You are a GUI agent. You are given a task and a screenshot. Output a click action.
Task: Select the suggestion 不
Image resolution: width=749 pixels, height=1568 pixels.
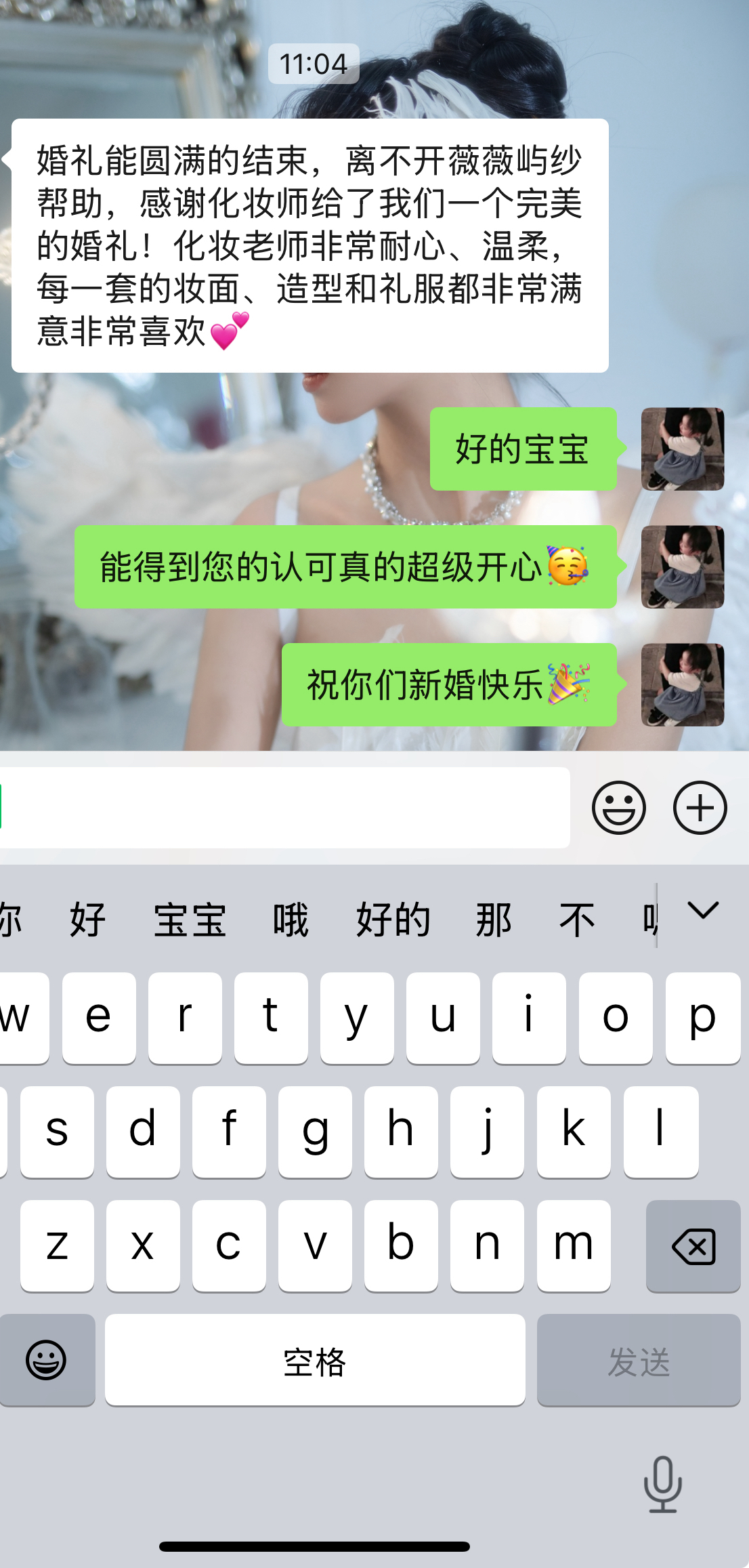coord(577,920)
